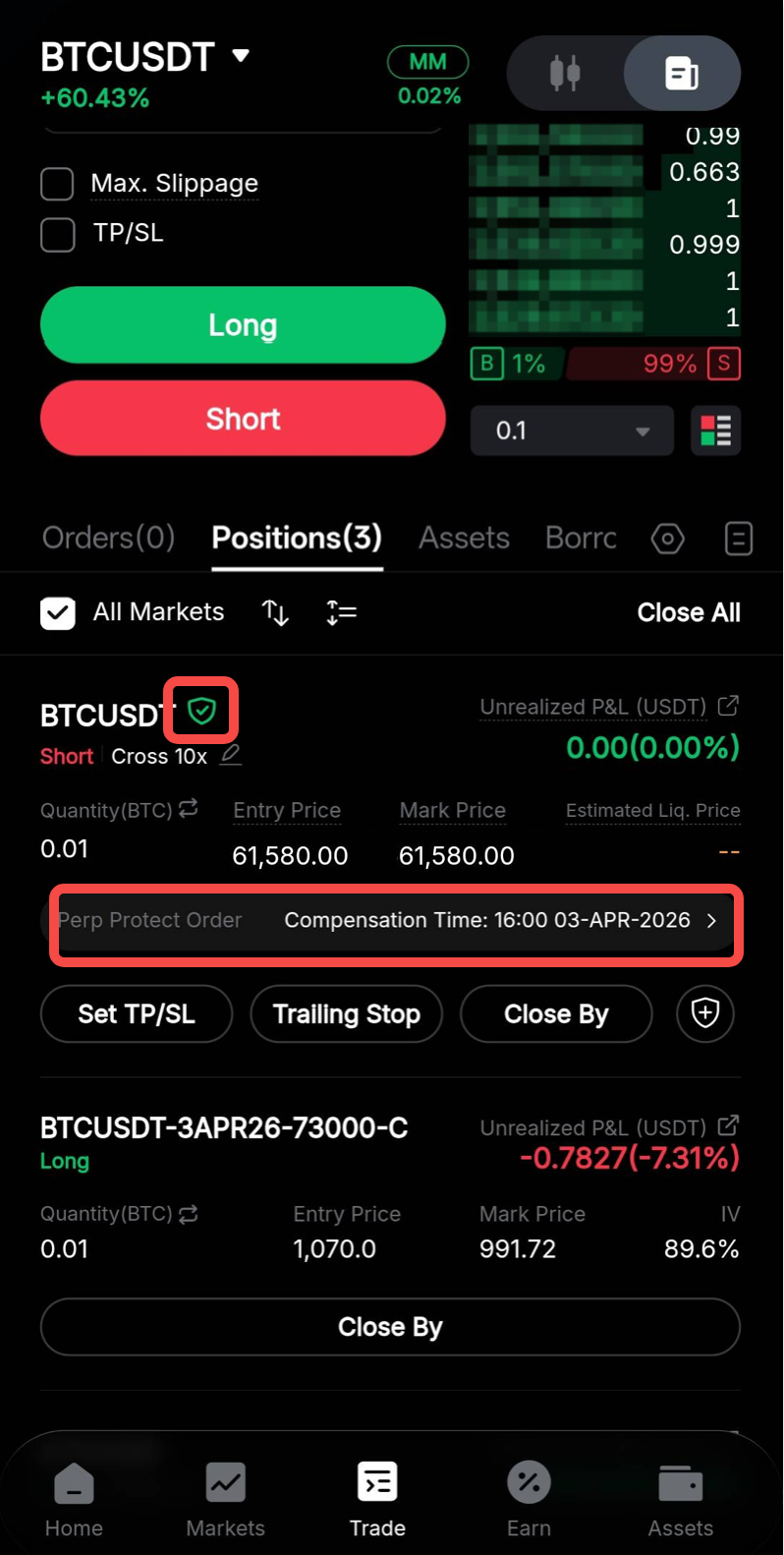Tap Close By for the BTCUSDT-3APR26-73000-C position
The image size is (784, 1555).
(x=390, y=1327)
